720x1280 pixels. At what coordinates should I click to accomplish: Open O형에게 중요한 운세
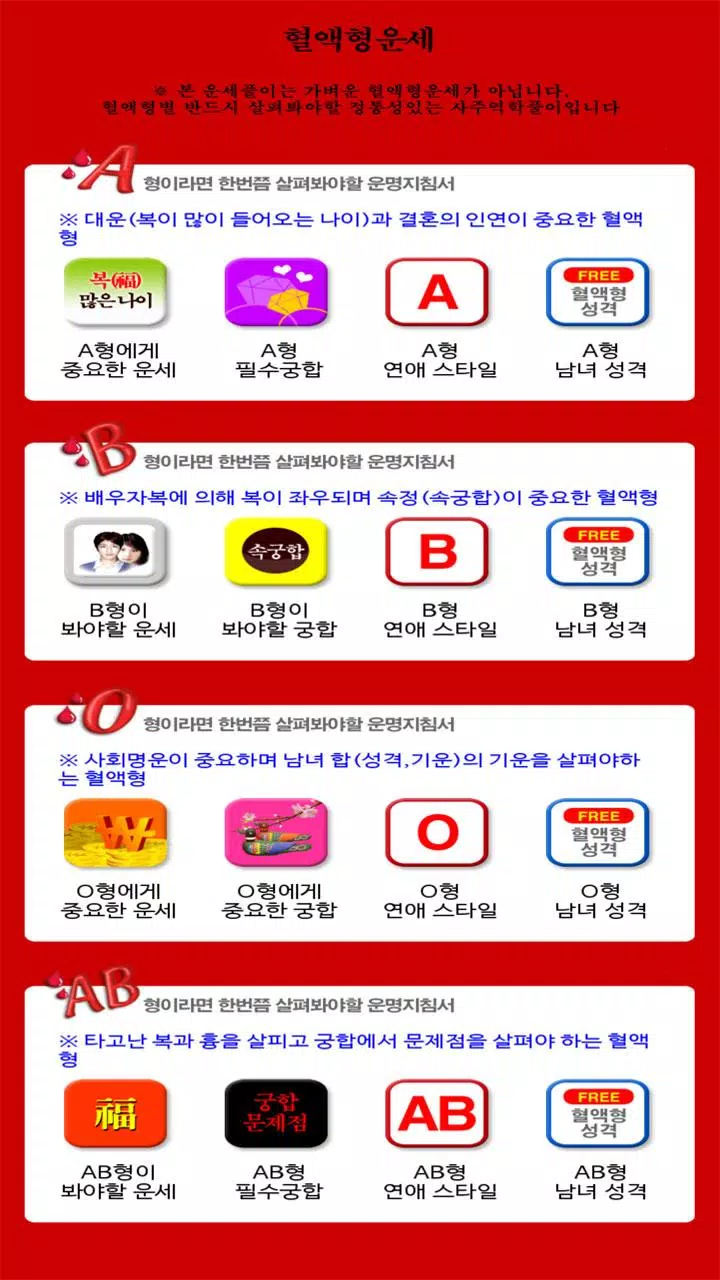coord(116,833)
